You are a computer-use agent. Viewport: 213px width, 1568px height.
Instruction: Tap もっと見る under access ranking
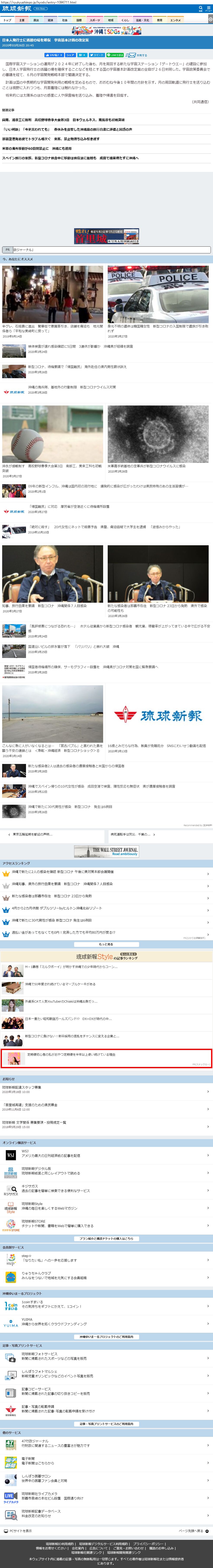pyautogui.click(x=107, y=944)
